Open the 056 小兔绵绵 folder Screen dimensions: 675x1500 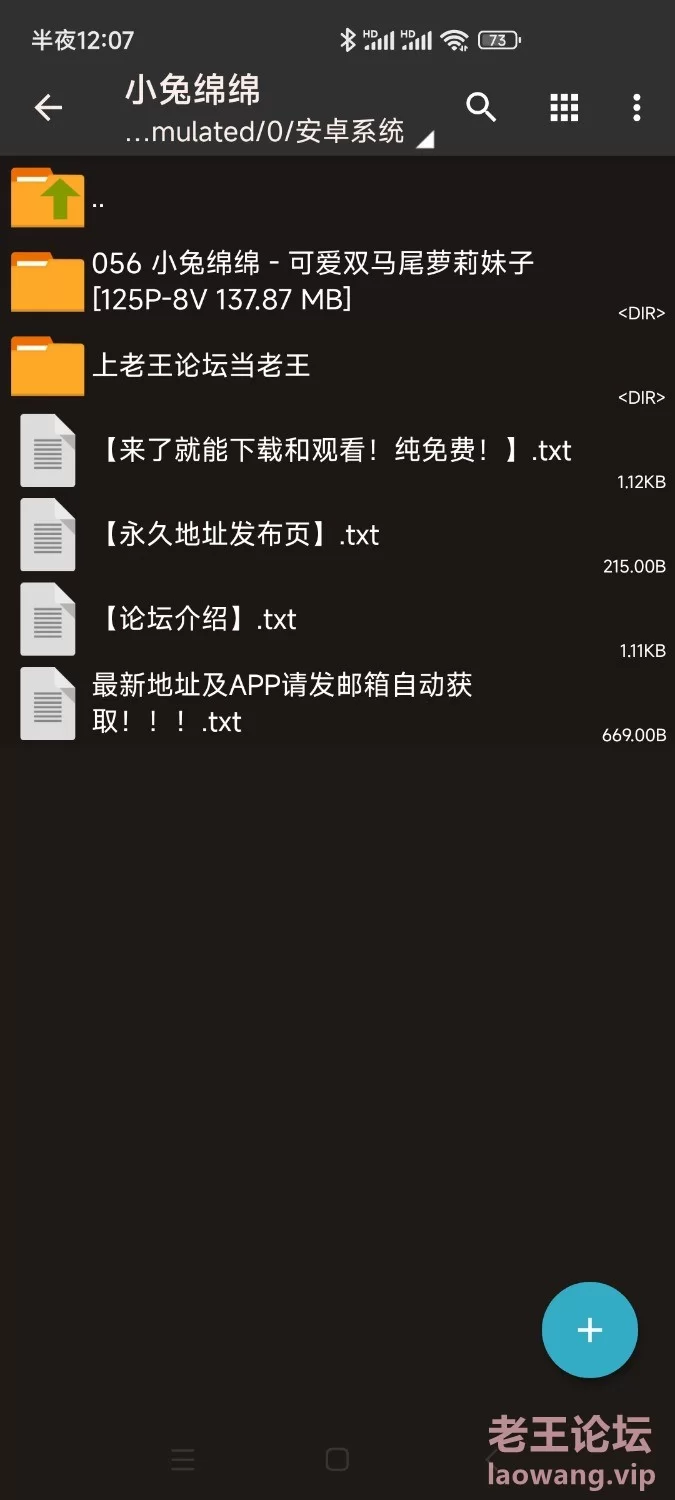(312, 281)
